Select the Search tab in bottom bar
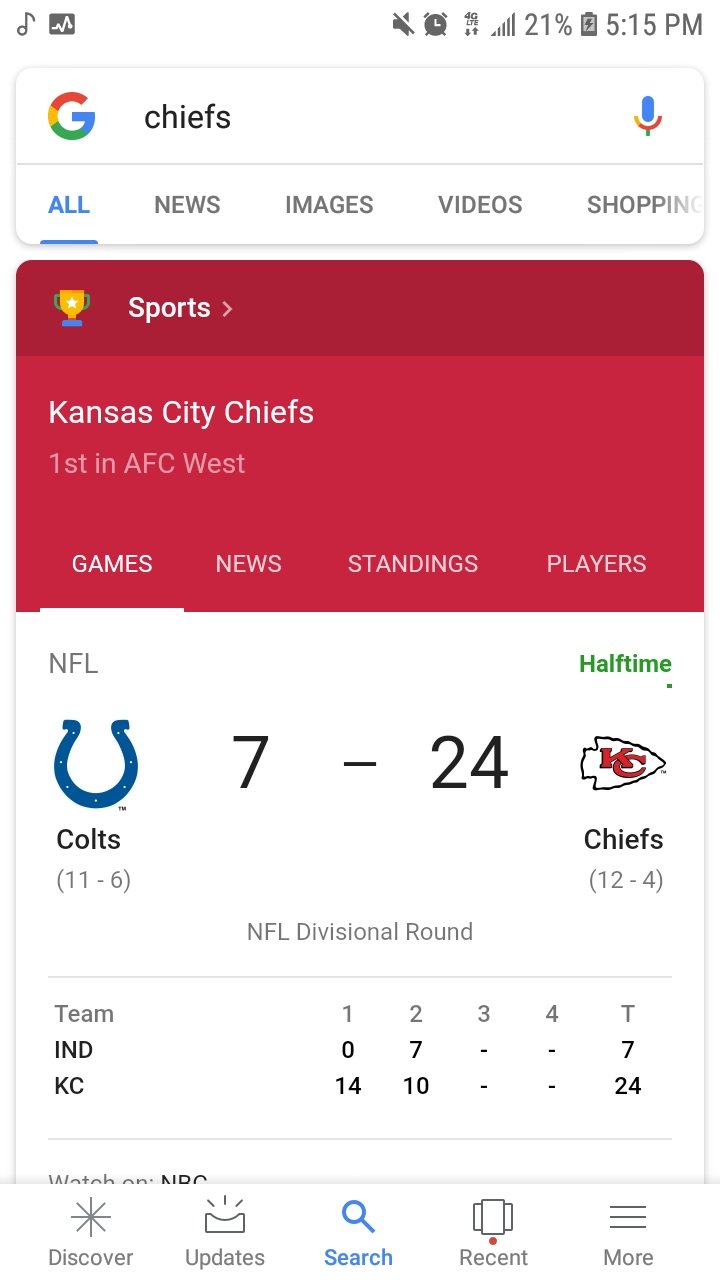Screen dimensions: 720x1280 coord(358,1233)
